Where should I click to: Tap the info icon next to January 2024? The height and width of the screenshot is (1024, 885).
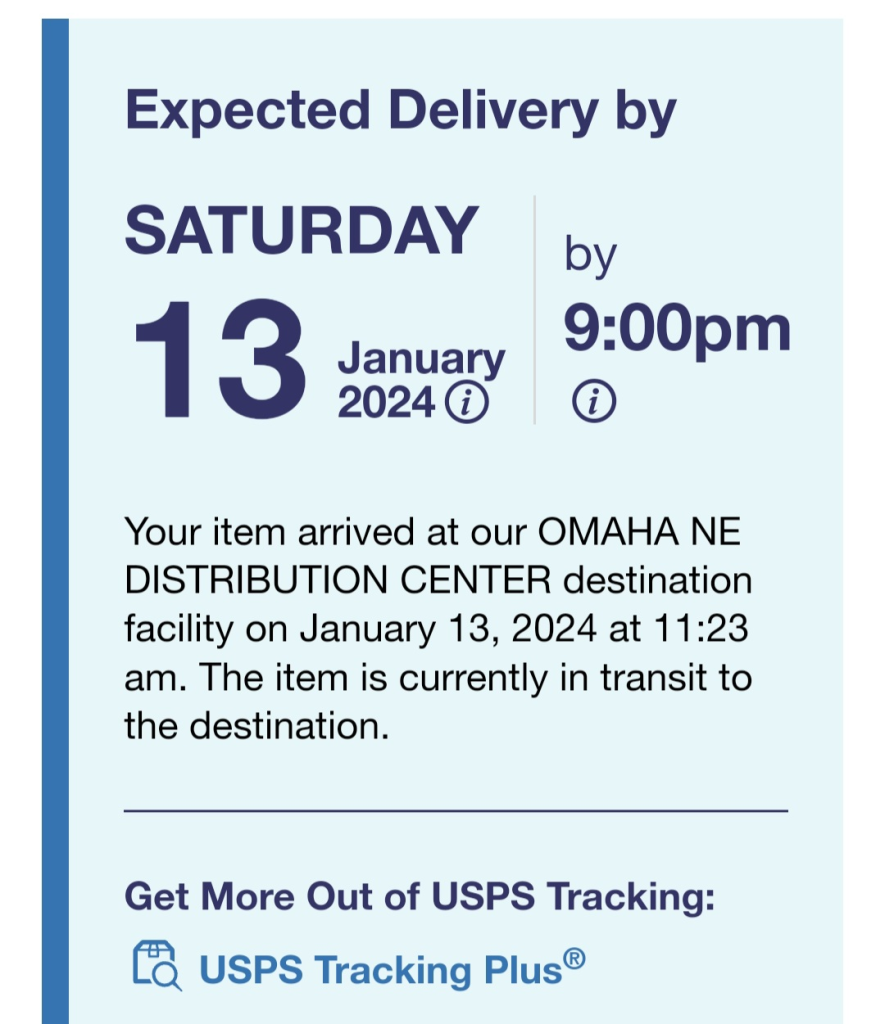pyautogui.click(x=466, y=403)
